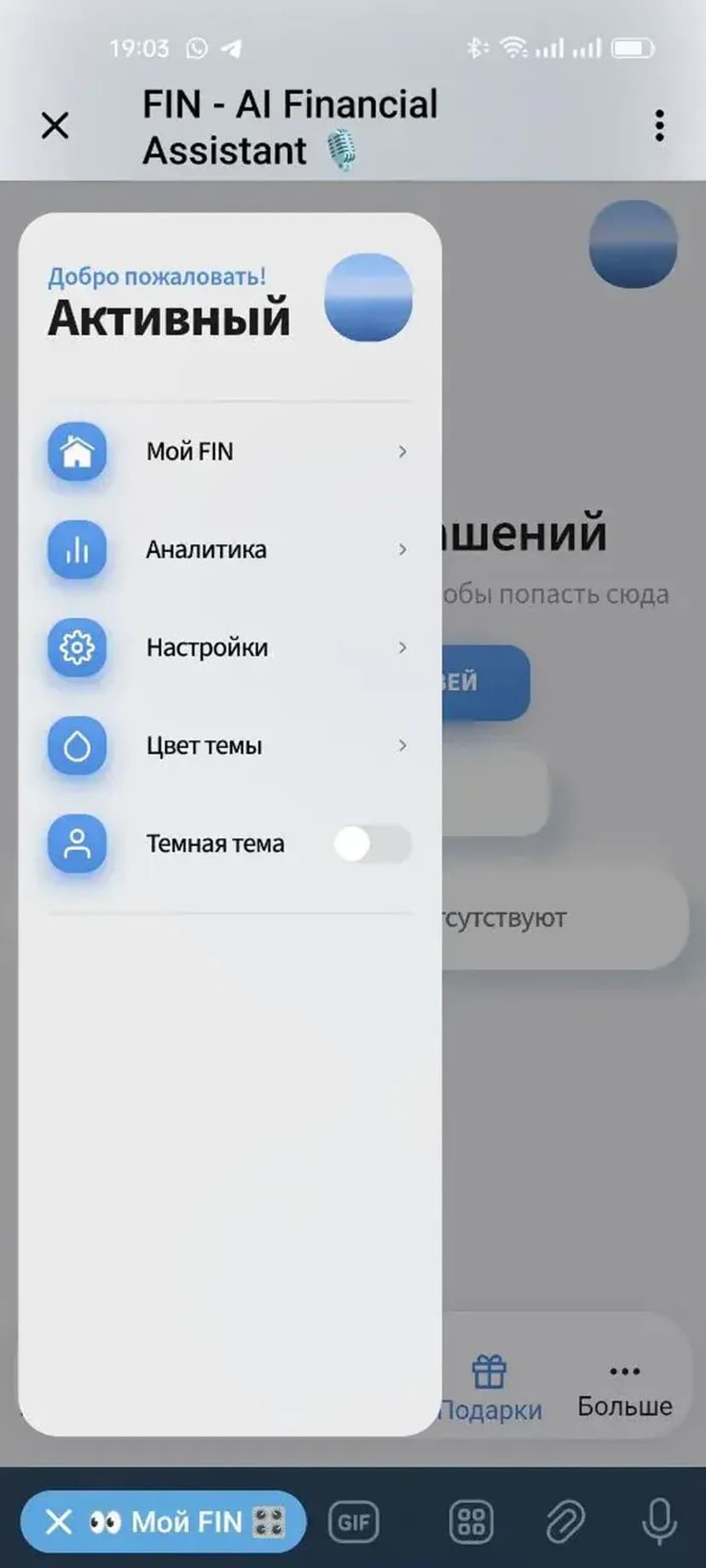Choose Цвет темы option
706x1568 pixels.
[x=229, y=746]
